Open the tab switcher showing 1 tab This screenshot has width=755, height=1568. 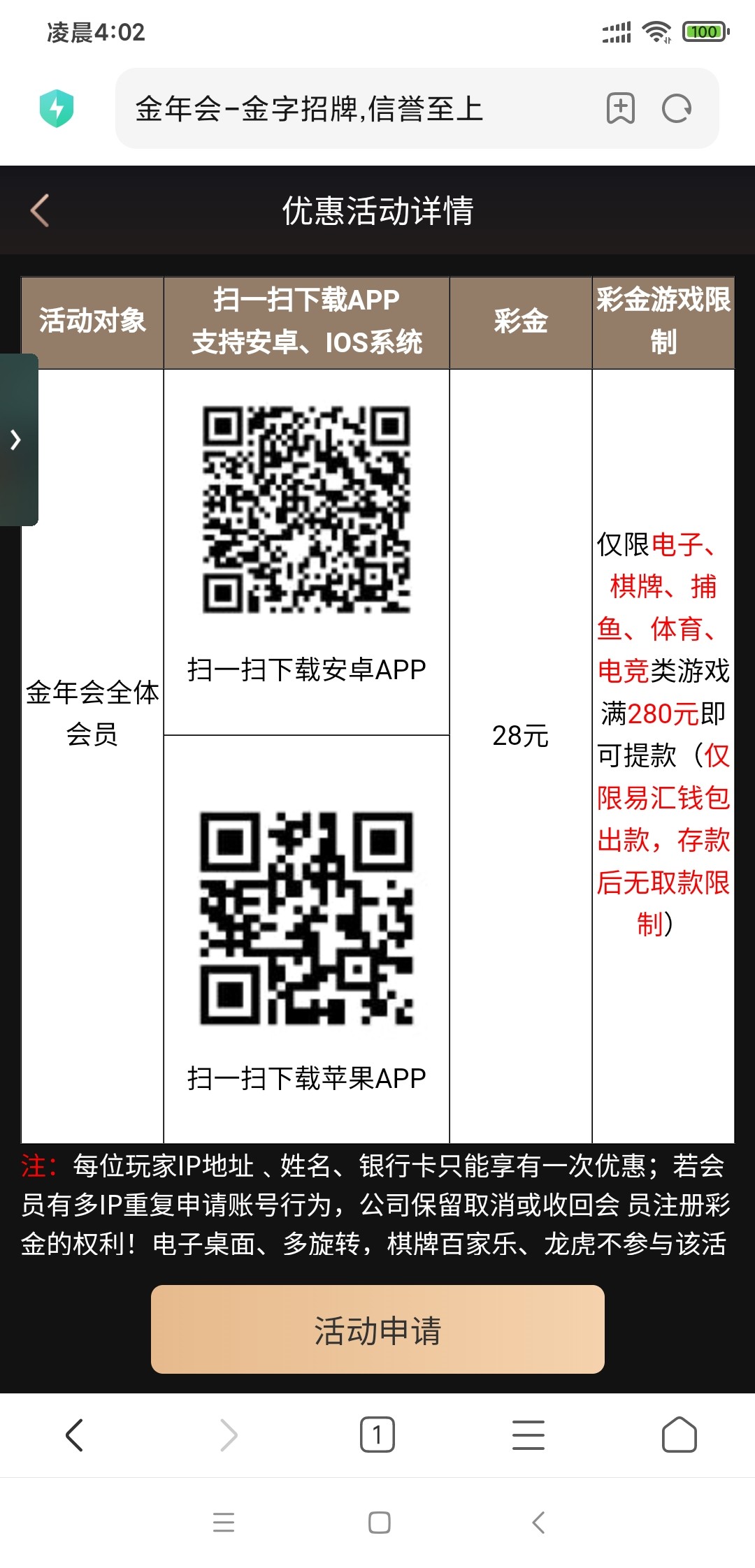[x=377, y=1435]
